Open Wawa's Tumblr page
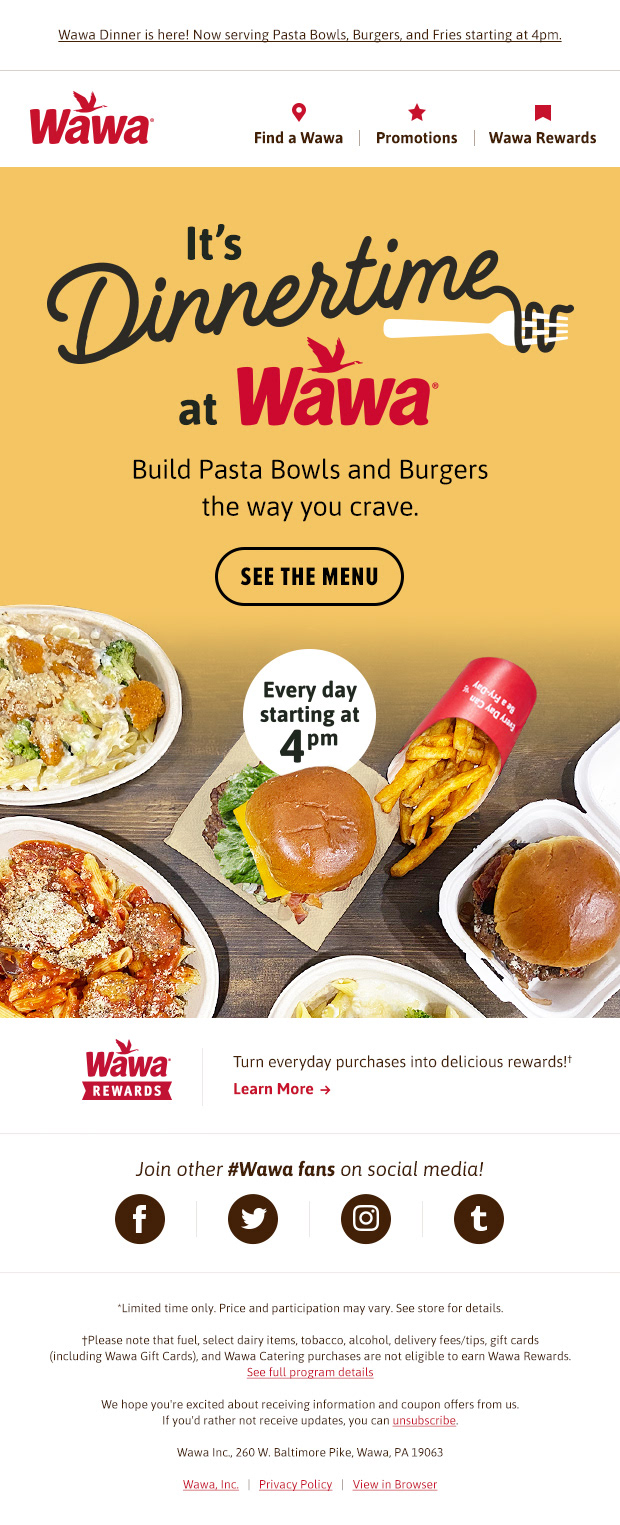 pos(479,1219)
